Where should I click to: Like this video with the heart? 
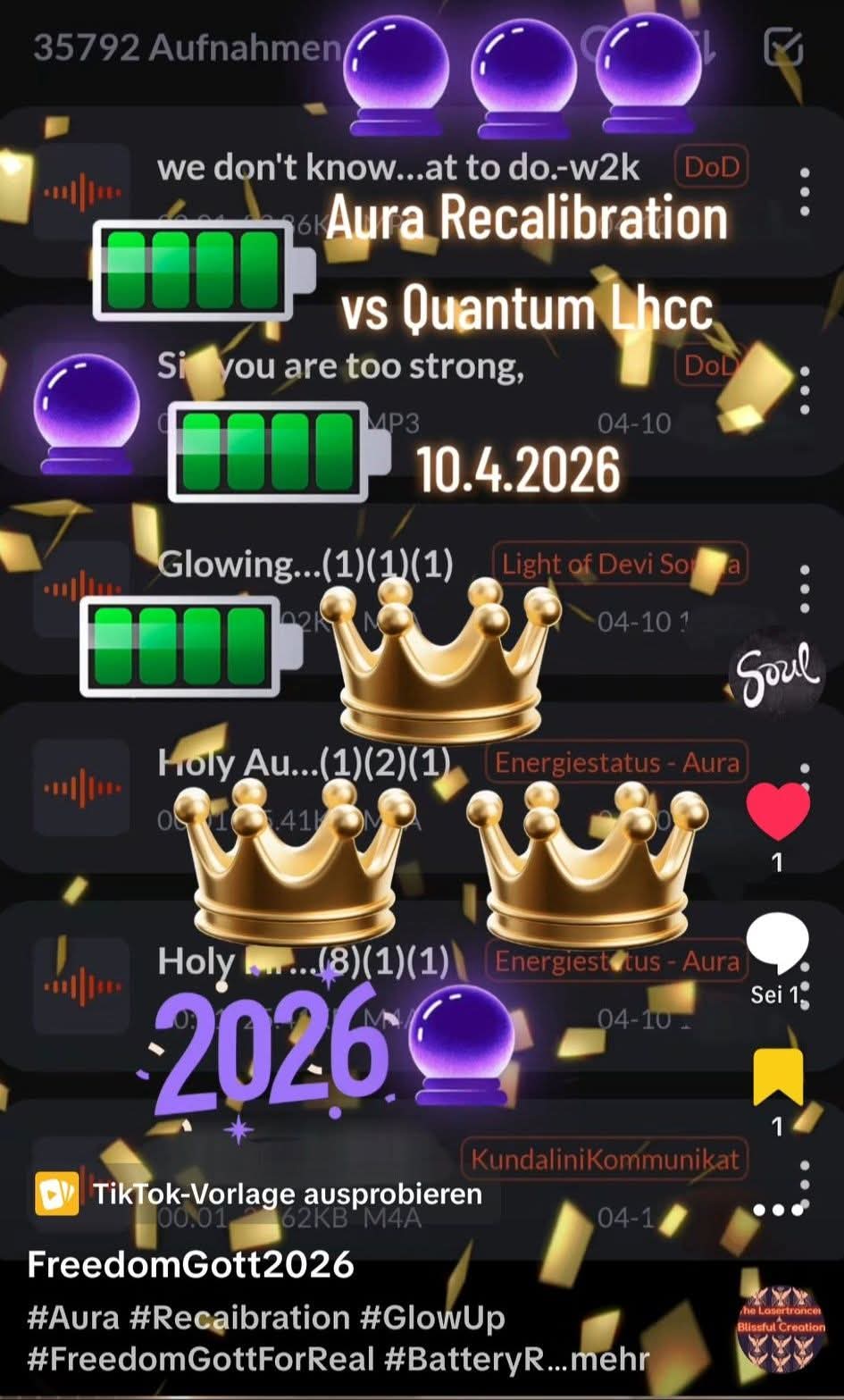pos(778,809)
